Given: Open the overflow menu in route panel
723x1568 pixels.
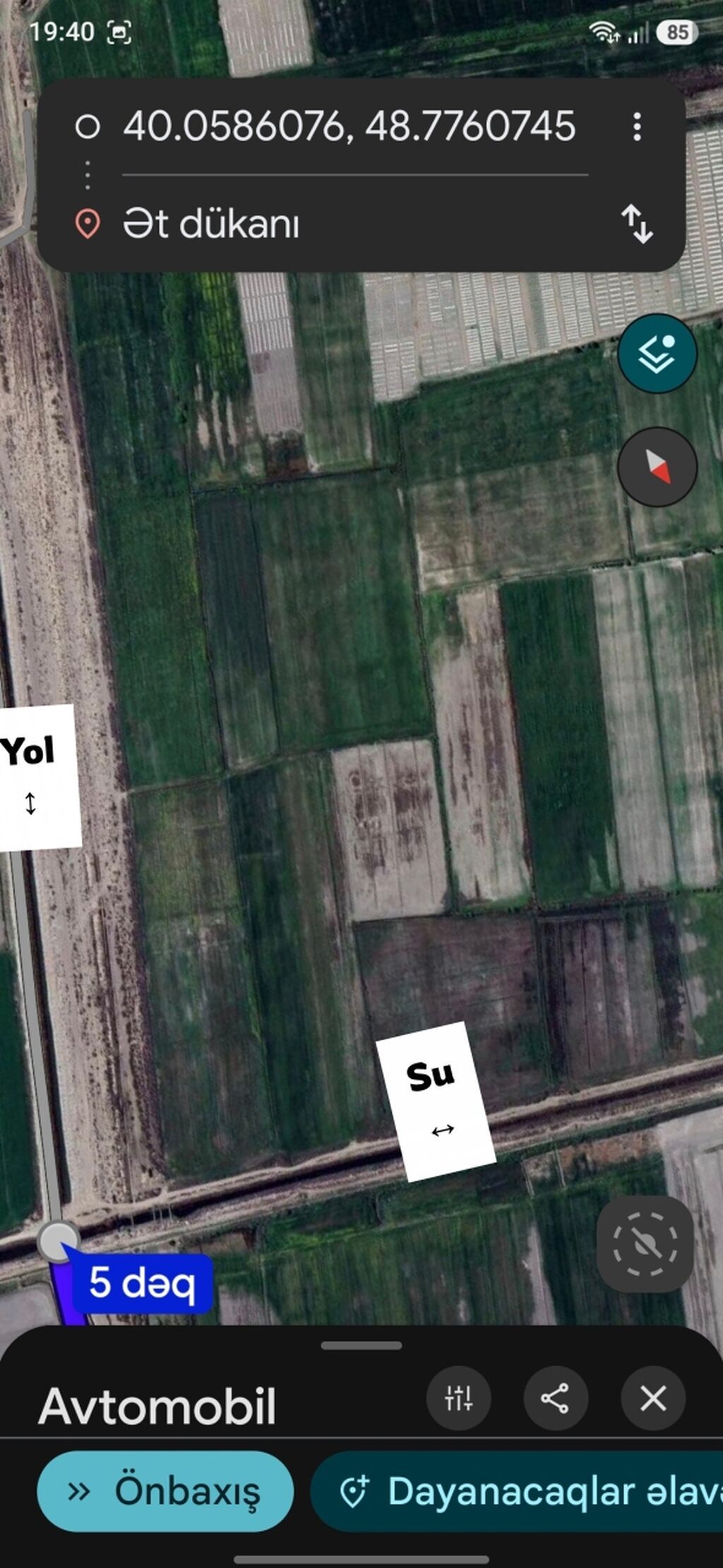Looking at the screenshot, I should (x=637, y=127).
